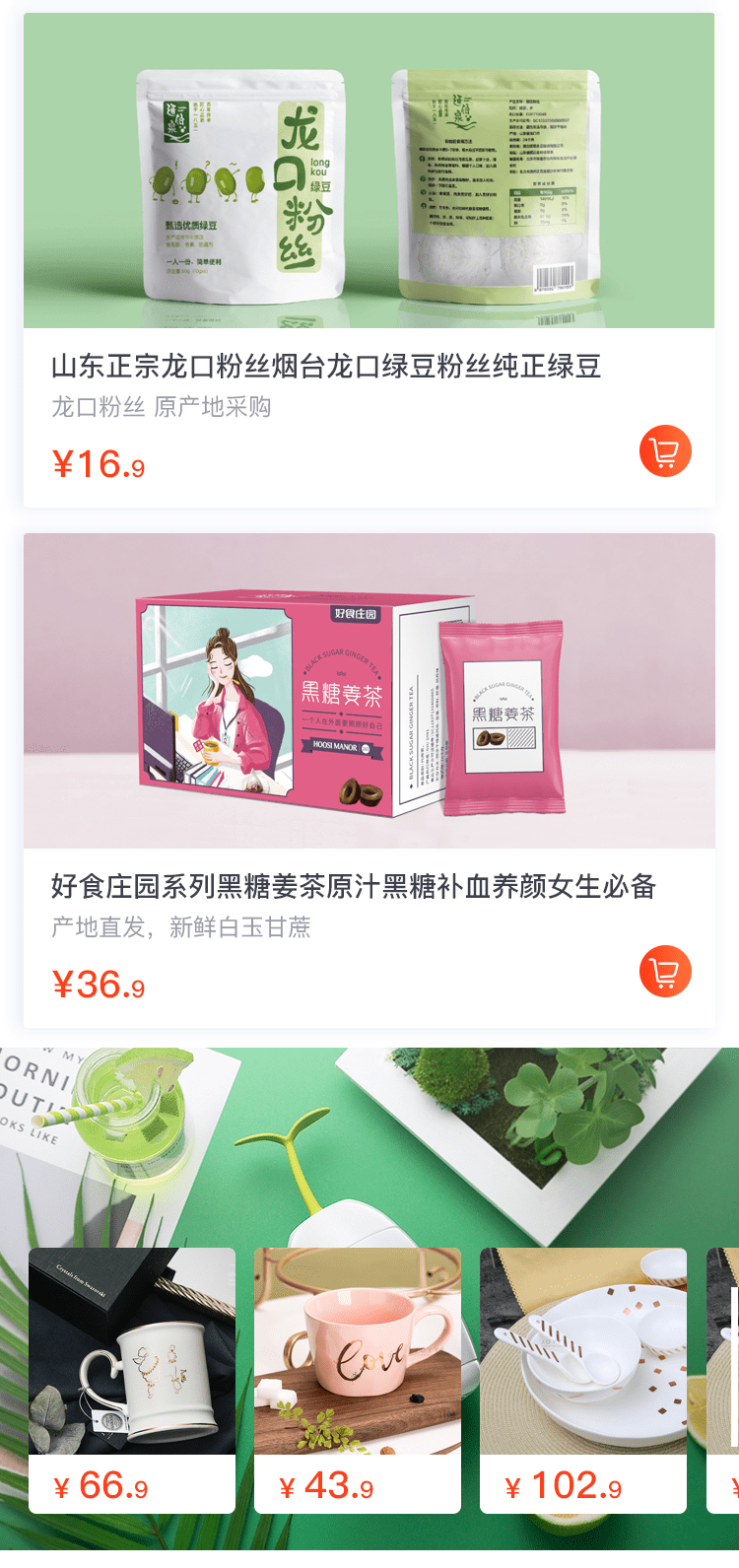Add the 龙口粉丝 product to the cart
Screen dimensions: 739x1568
click(x=665, y=451)
